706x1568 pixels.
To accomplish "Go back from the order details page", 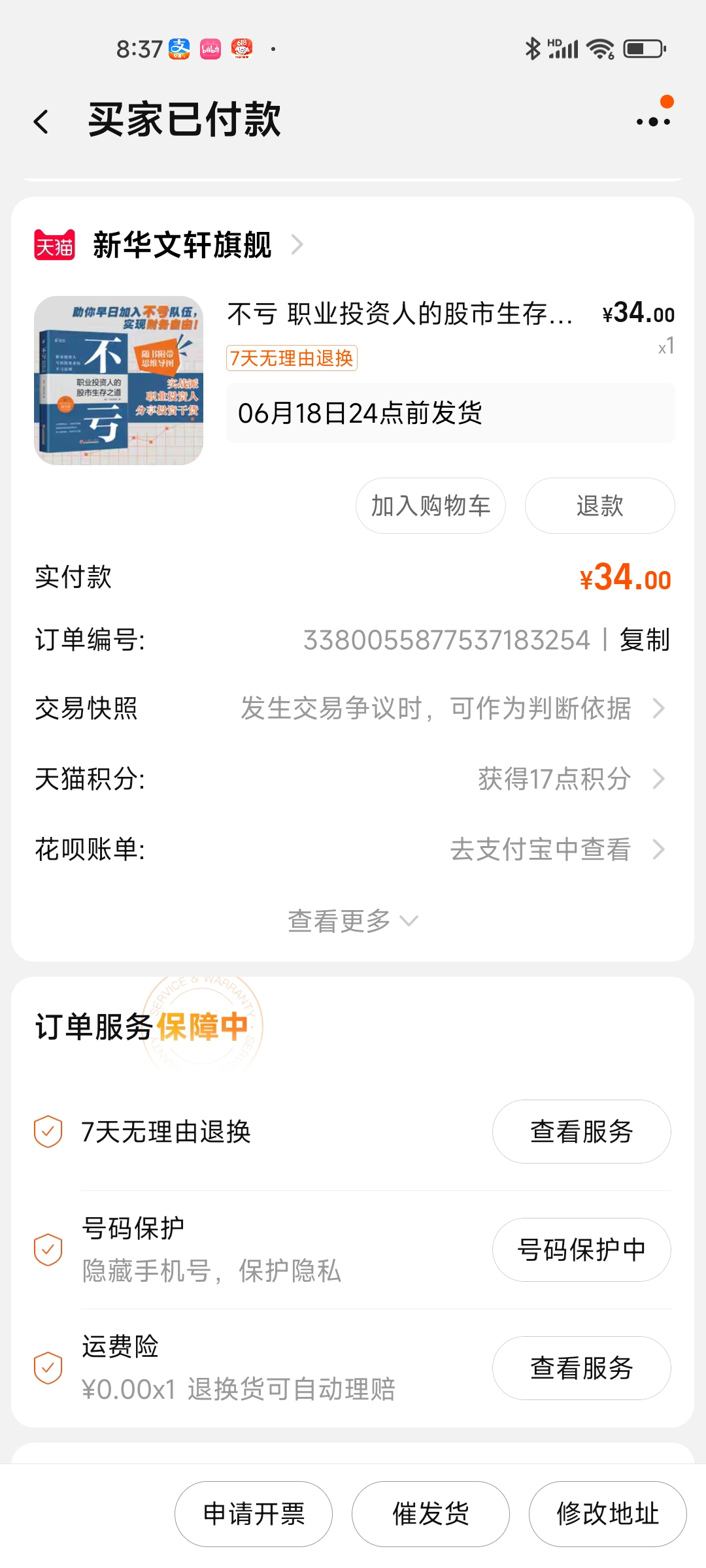I will [x=42, y=122].
